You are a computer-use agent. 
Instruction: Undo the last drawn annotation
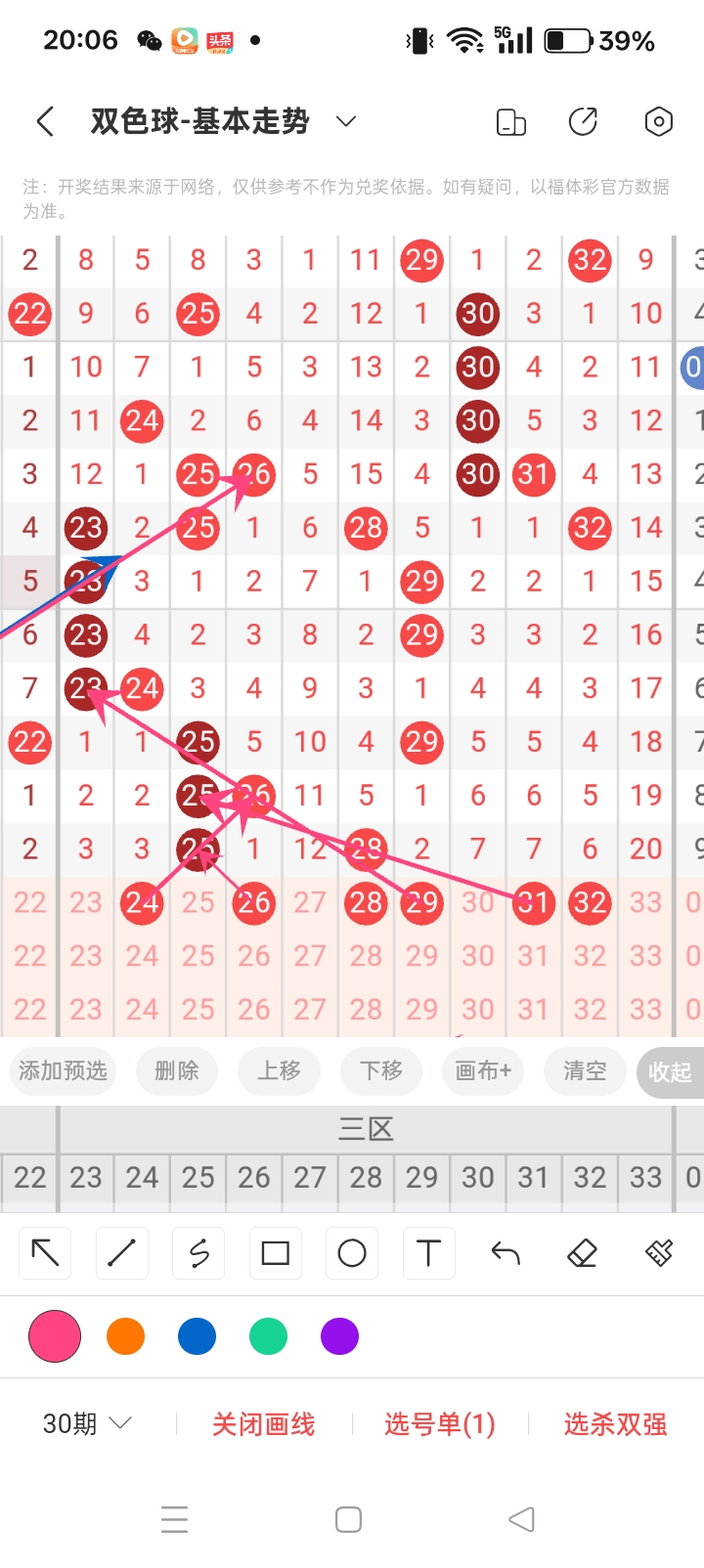pyautogui.click(x=505, y=1252)
